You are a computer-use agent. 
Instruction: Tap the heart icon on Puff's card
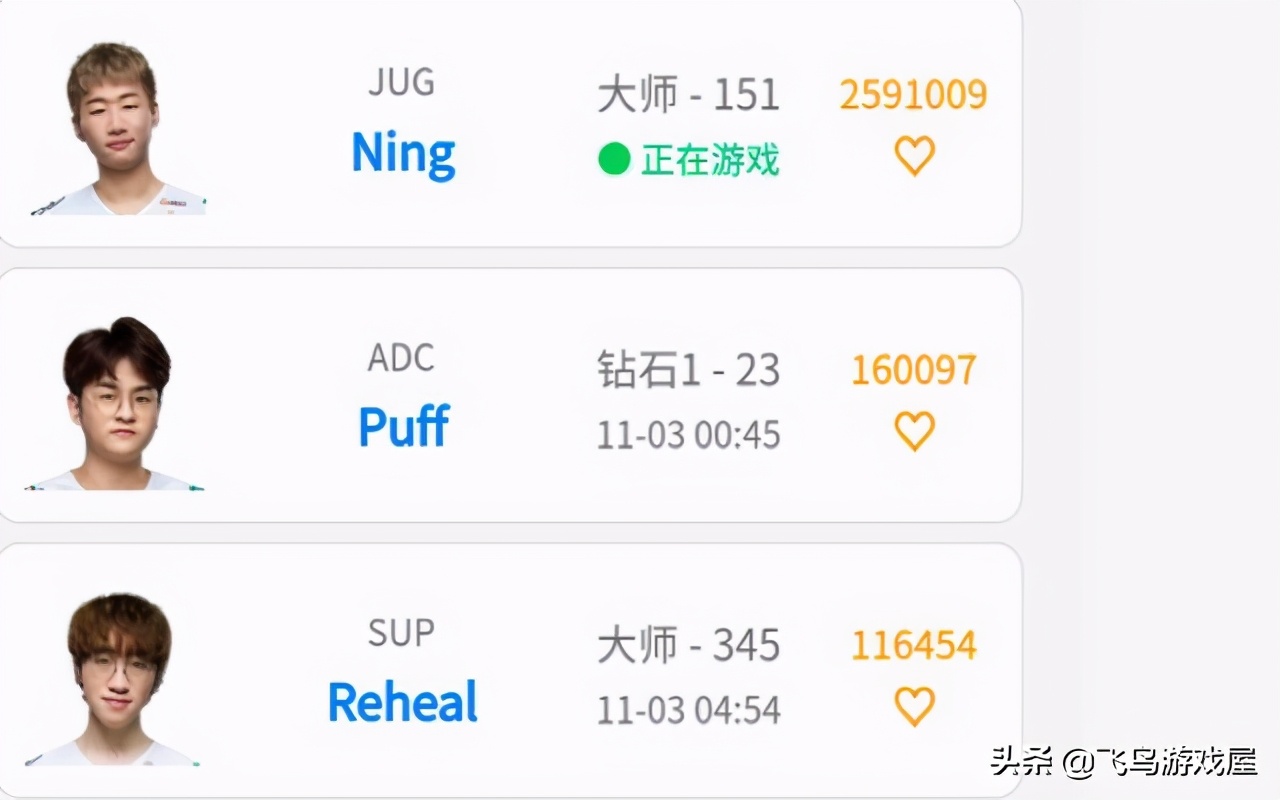914,432
